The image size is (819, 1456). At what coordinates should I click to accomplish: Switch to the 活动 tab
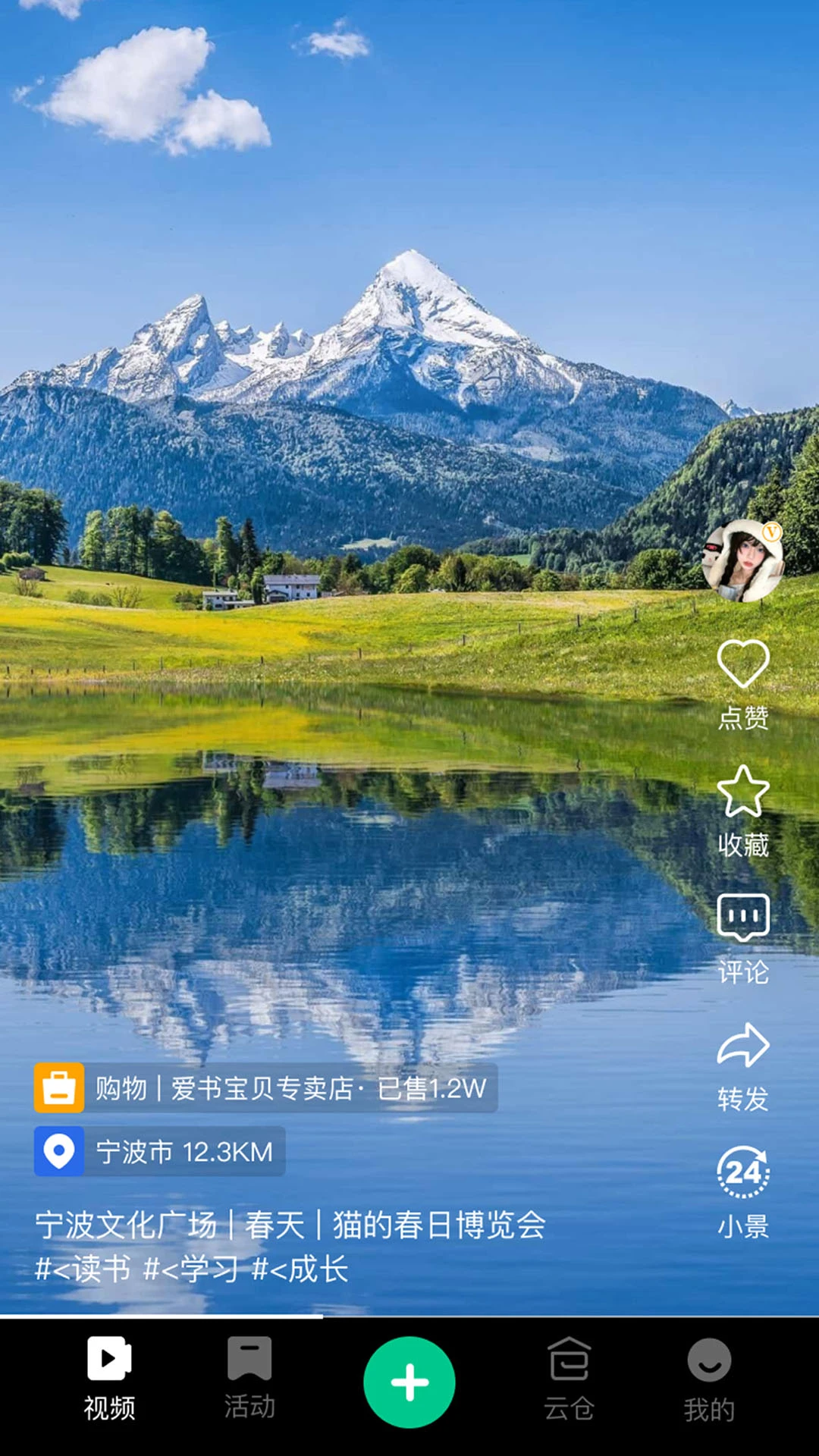249,1380
